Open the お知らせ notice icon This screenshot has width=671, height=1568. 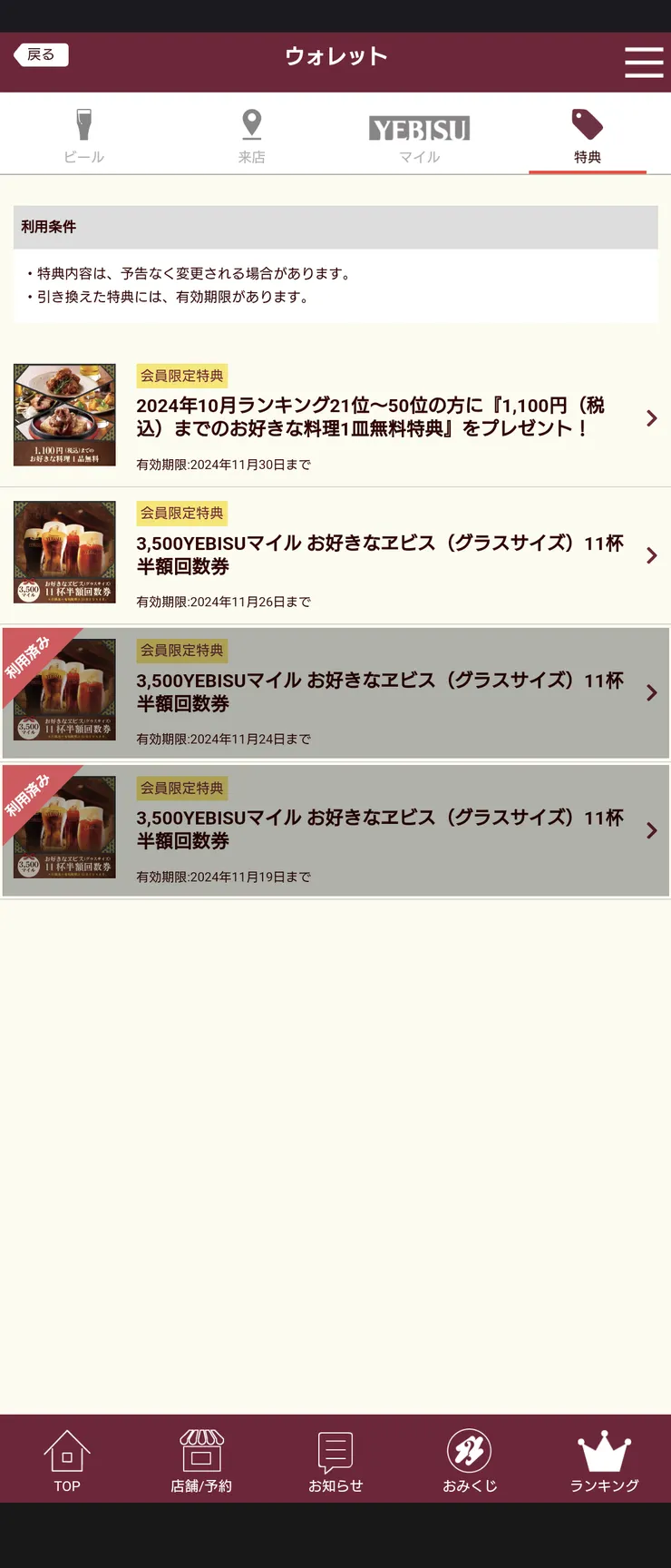tap(335, 1453)
